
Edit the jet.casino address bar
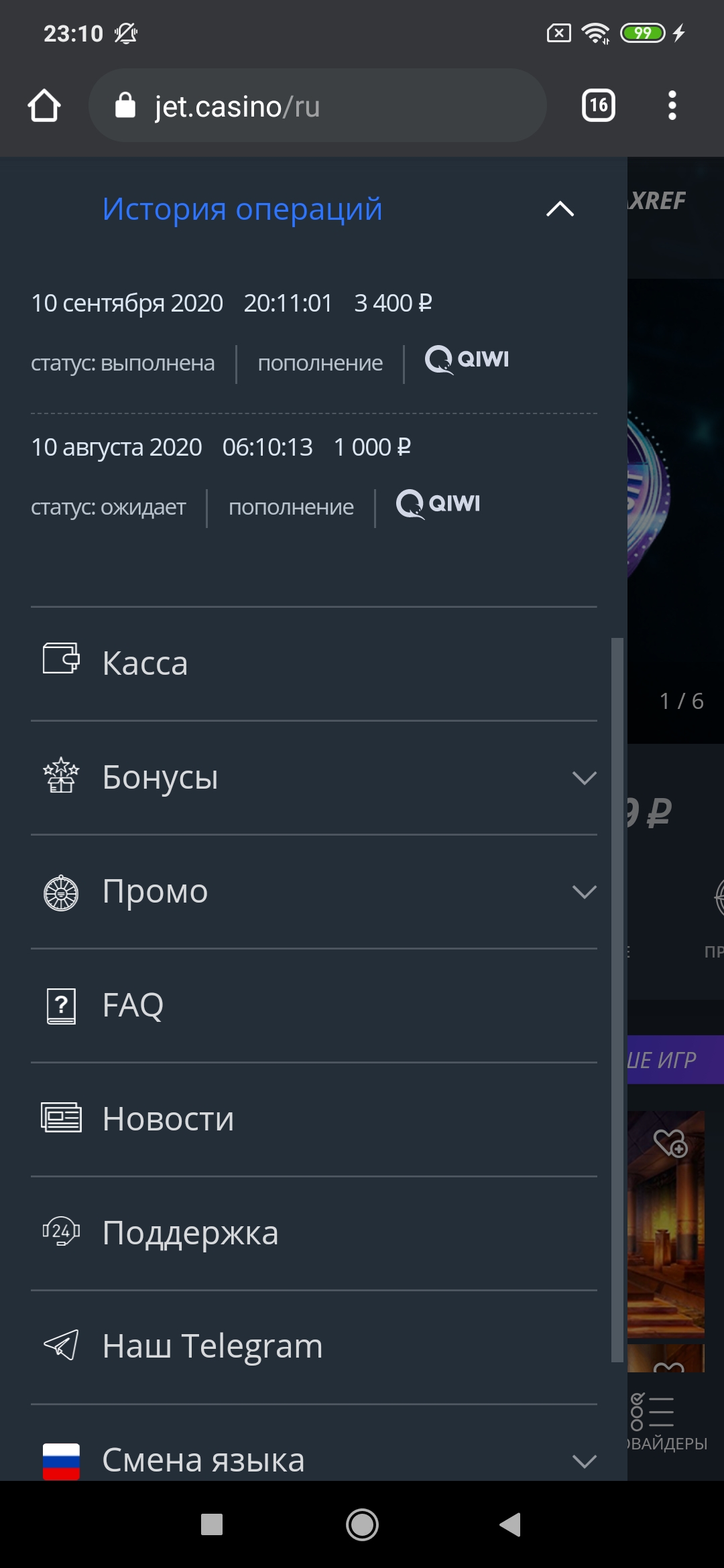pyautogui.click(x=322, y=106)
